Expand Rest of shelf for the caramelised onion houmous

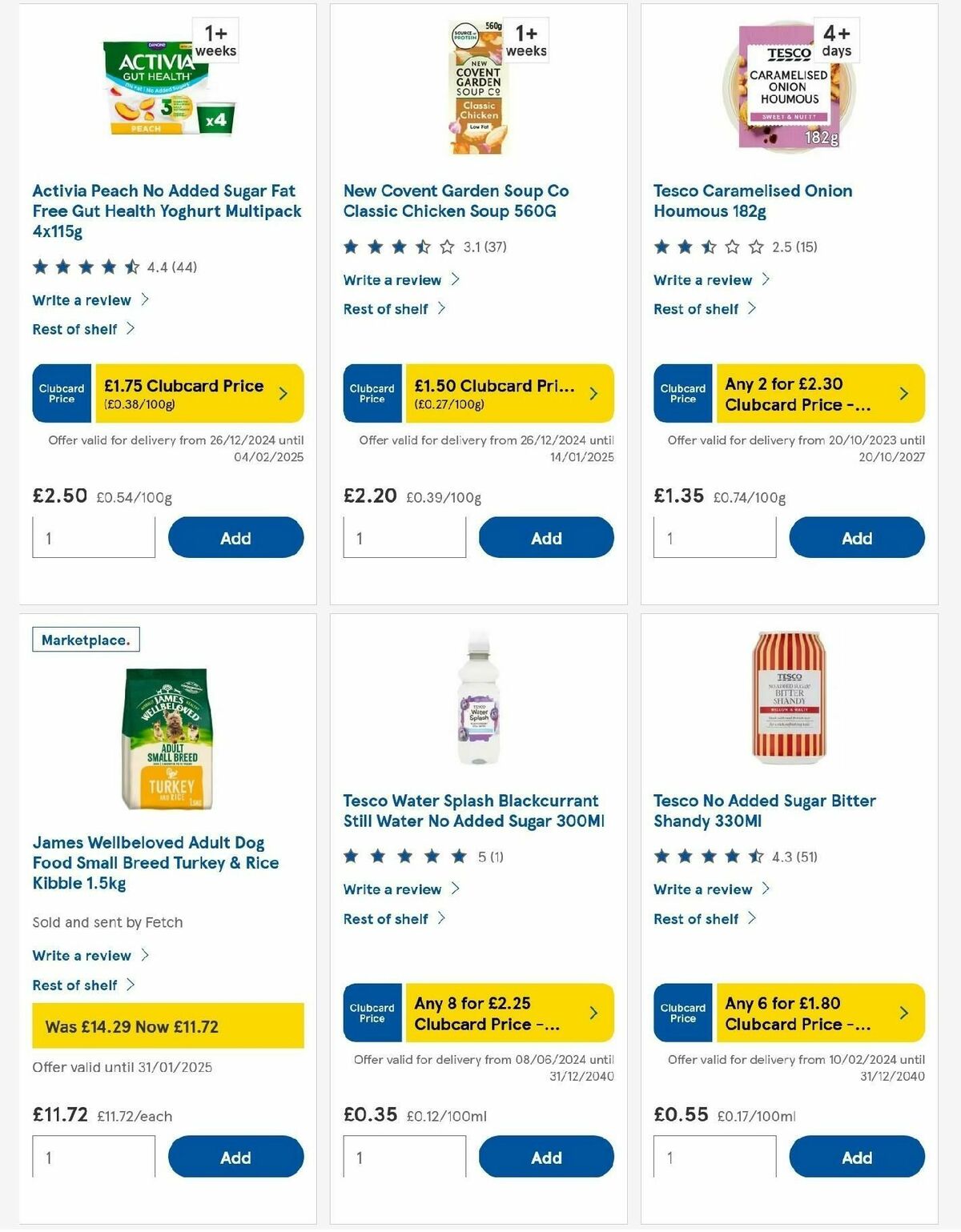697,307
